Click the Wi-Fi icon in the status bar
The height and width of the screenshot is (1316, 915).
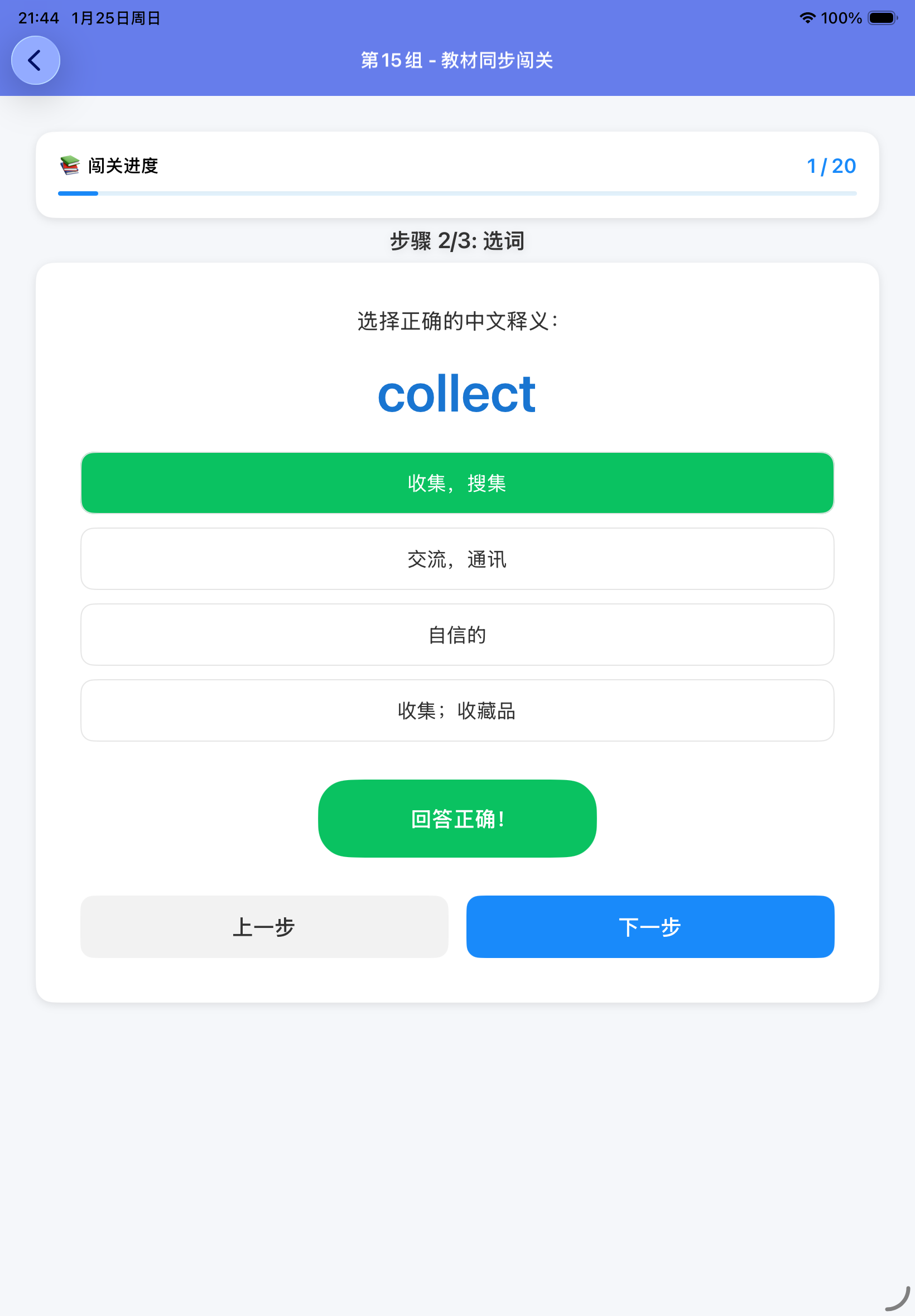(808, 18)
